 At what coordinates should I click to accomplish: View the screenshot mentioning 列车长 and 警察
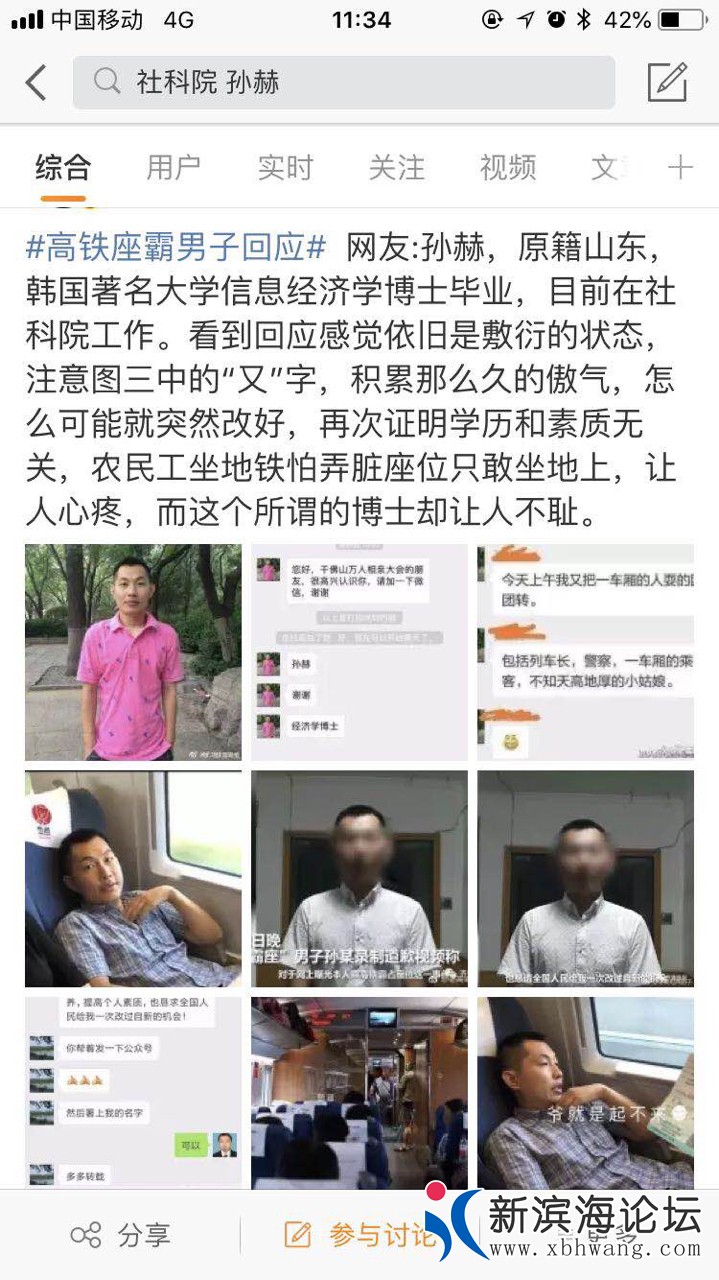585,652
